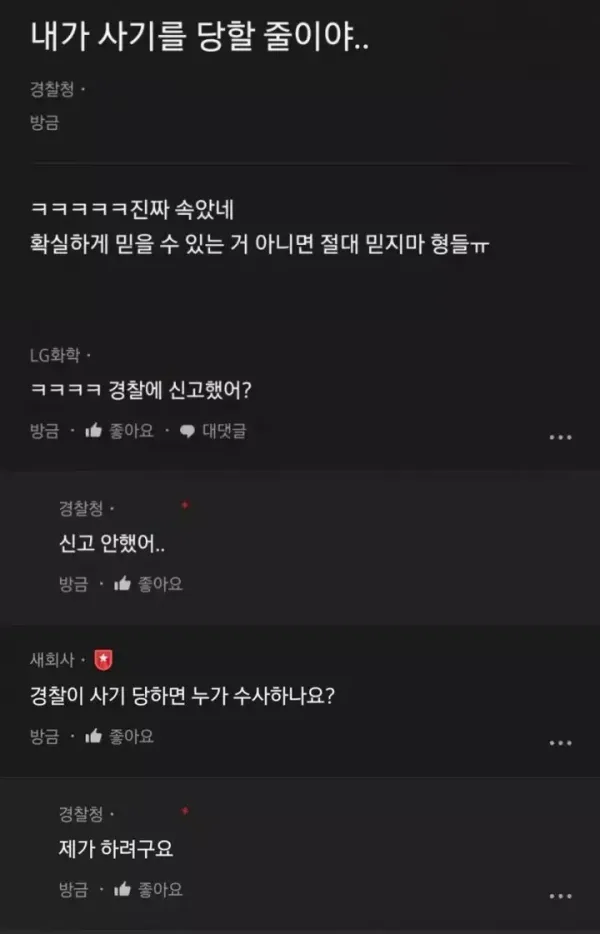Screen dimensions: 600x934
Task: Open overflow menu for 새회사 comment
Action: coord(561,743)
